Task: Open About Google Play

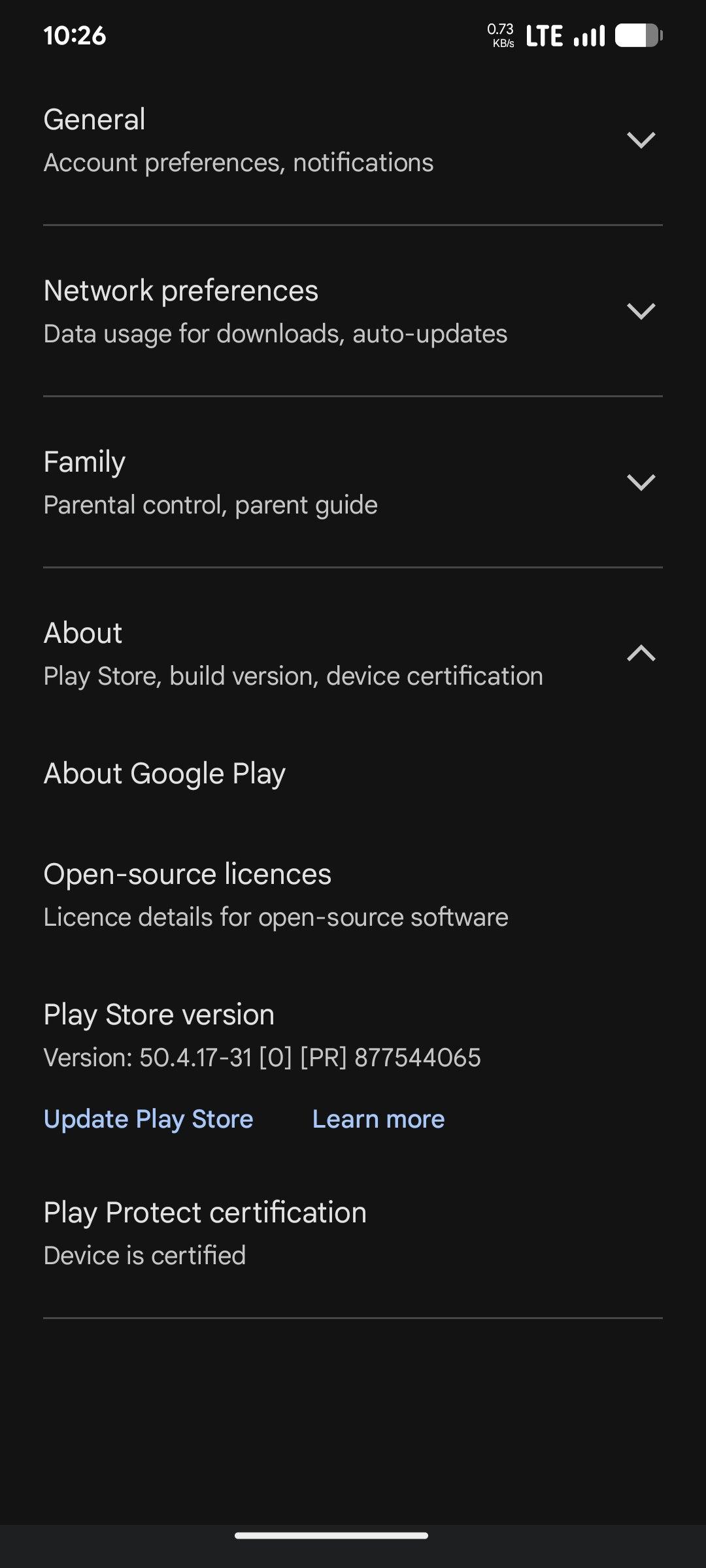Action: pyautogui.click(x=165, y=774)
